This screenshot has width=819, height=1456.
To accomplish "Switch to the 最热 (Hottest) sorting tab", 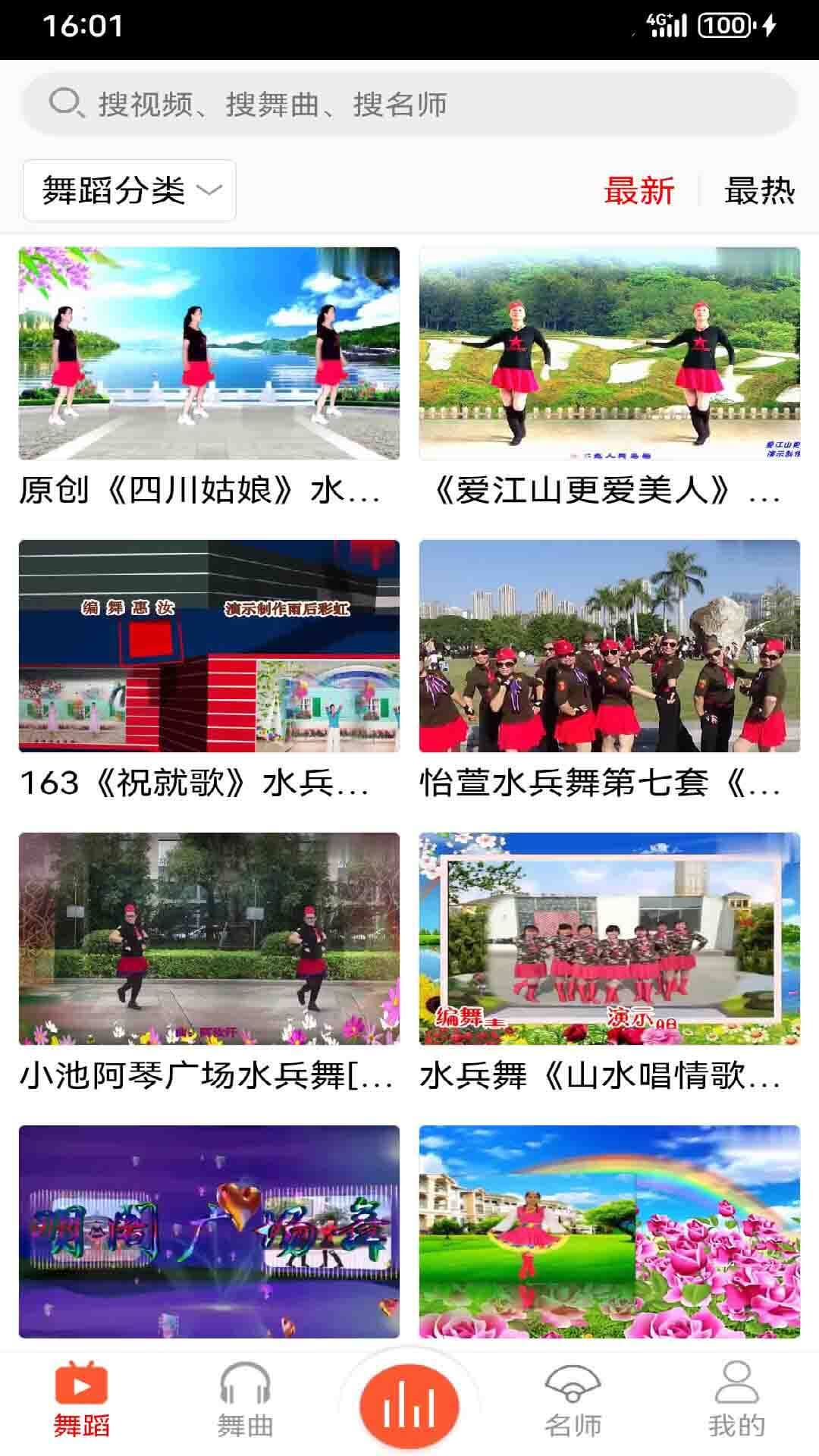I will [761, 193].
